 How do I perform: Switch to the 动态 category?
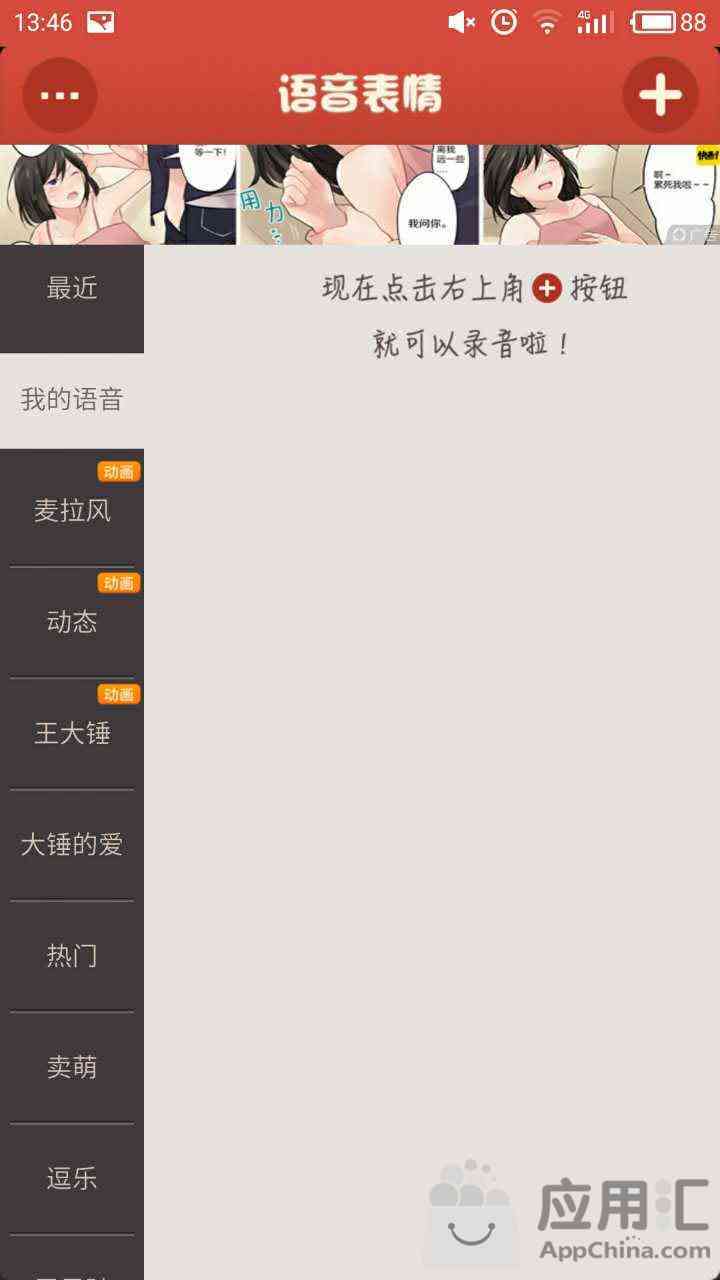pyautogui.click(x=72, y=622)
